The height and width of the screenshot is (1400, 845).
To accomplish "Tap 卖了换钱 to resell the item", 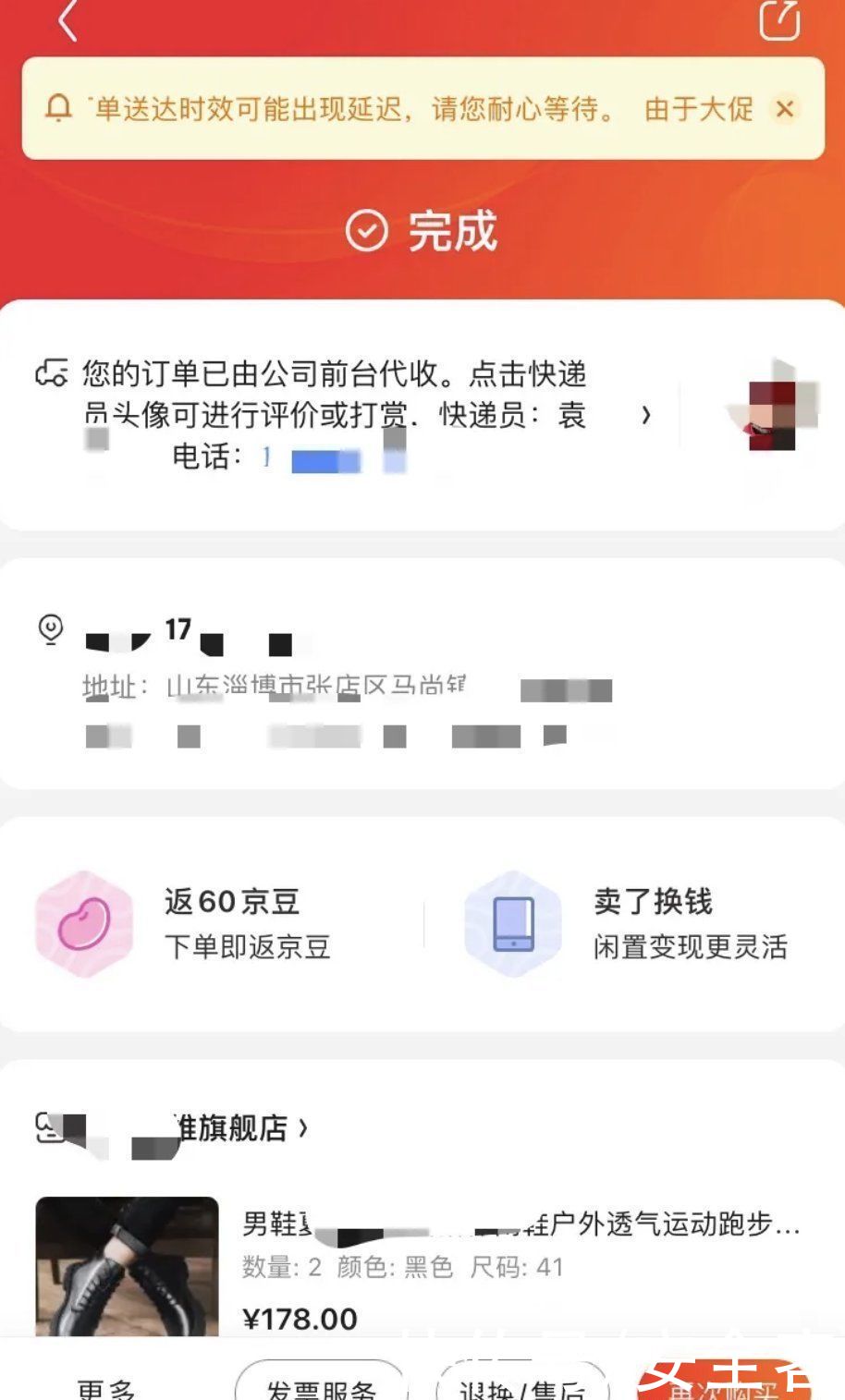I will (x=655, y=902).
